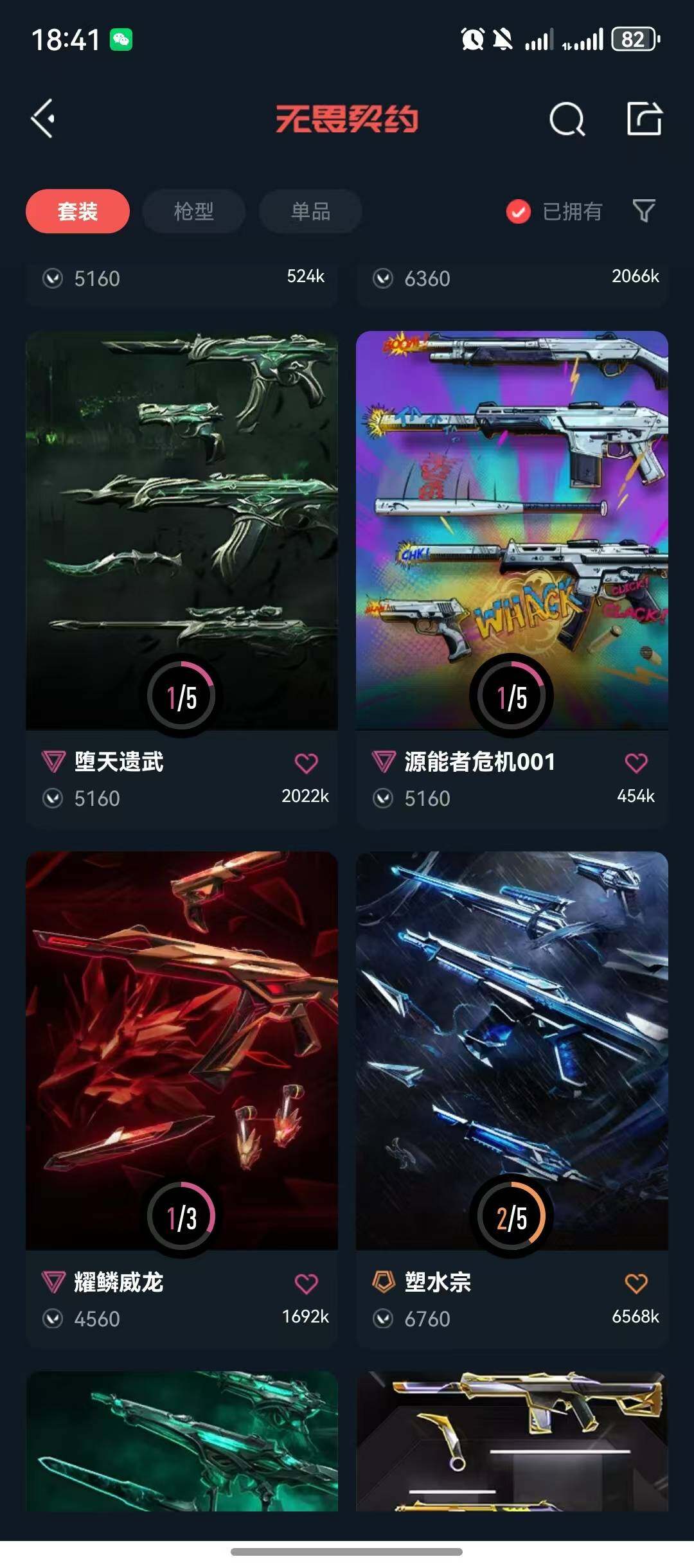The width and height of the screenshot is (694, 1568).
Task: Select the 套装 category button
Action: pos(76,211)
